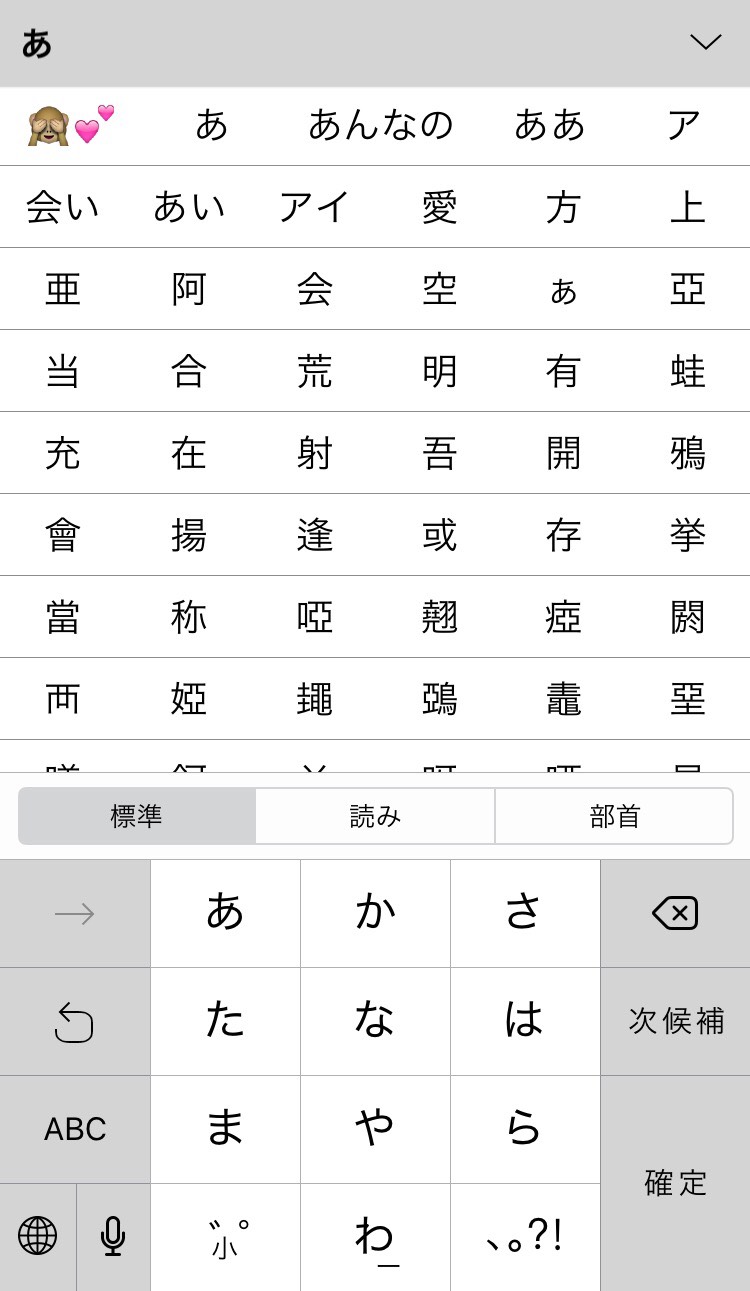Delete a character with the backspace key

pos(675,913)
